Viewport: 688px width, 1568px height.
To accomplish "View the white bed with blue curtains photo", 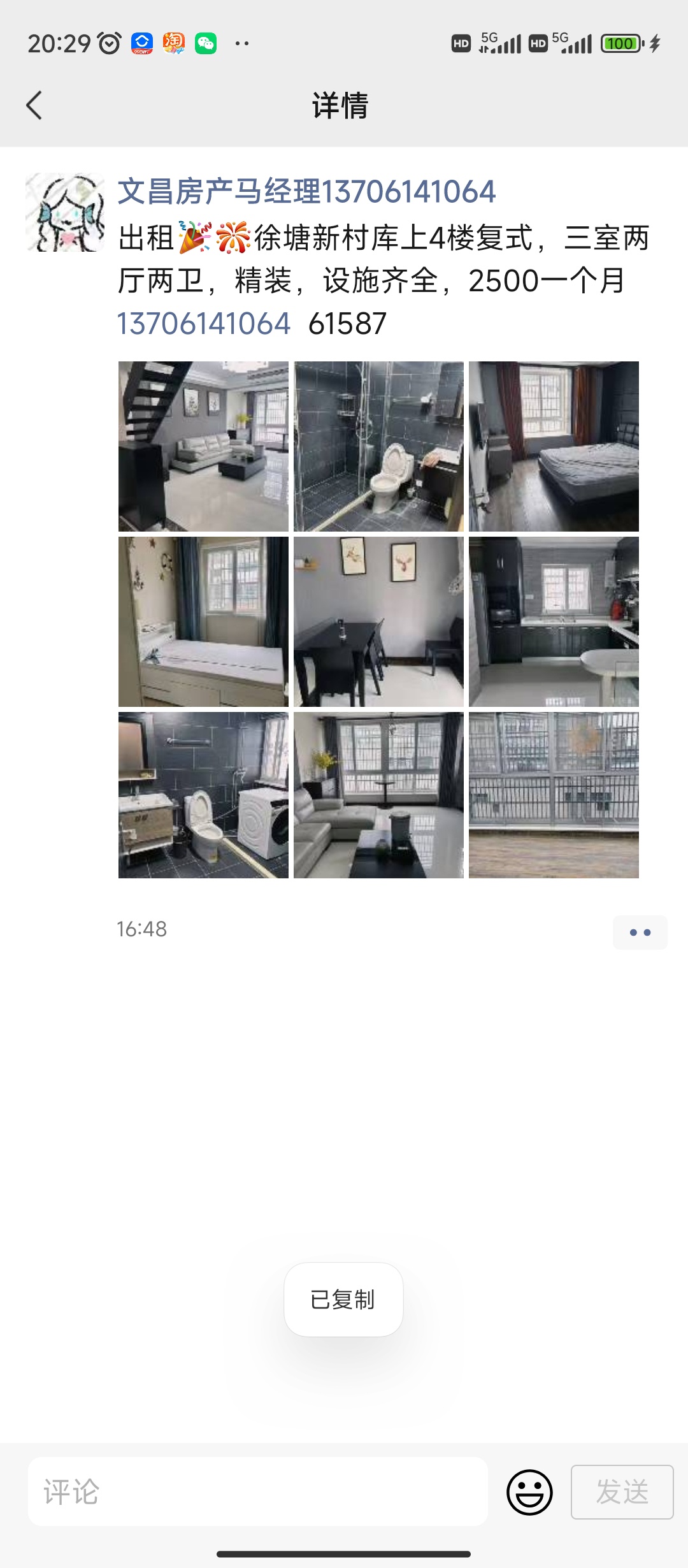I will click(203, 621).
